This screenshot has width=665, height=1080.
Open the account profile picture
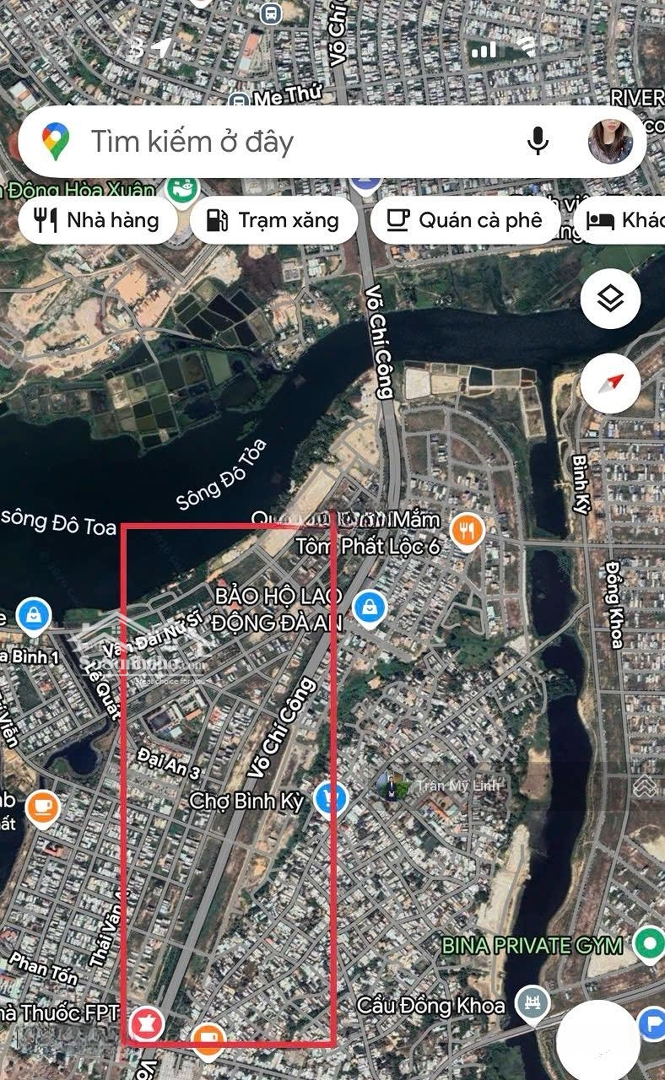pyautogui.click(x=609, y=141)
